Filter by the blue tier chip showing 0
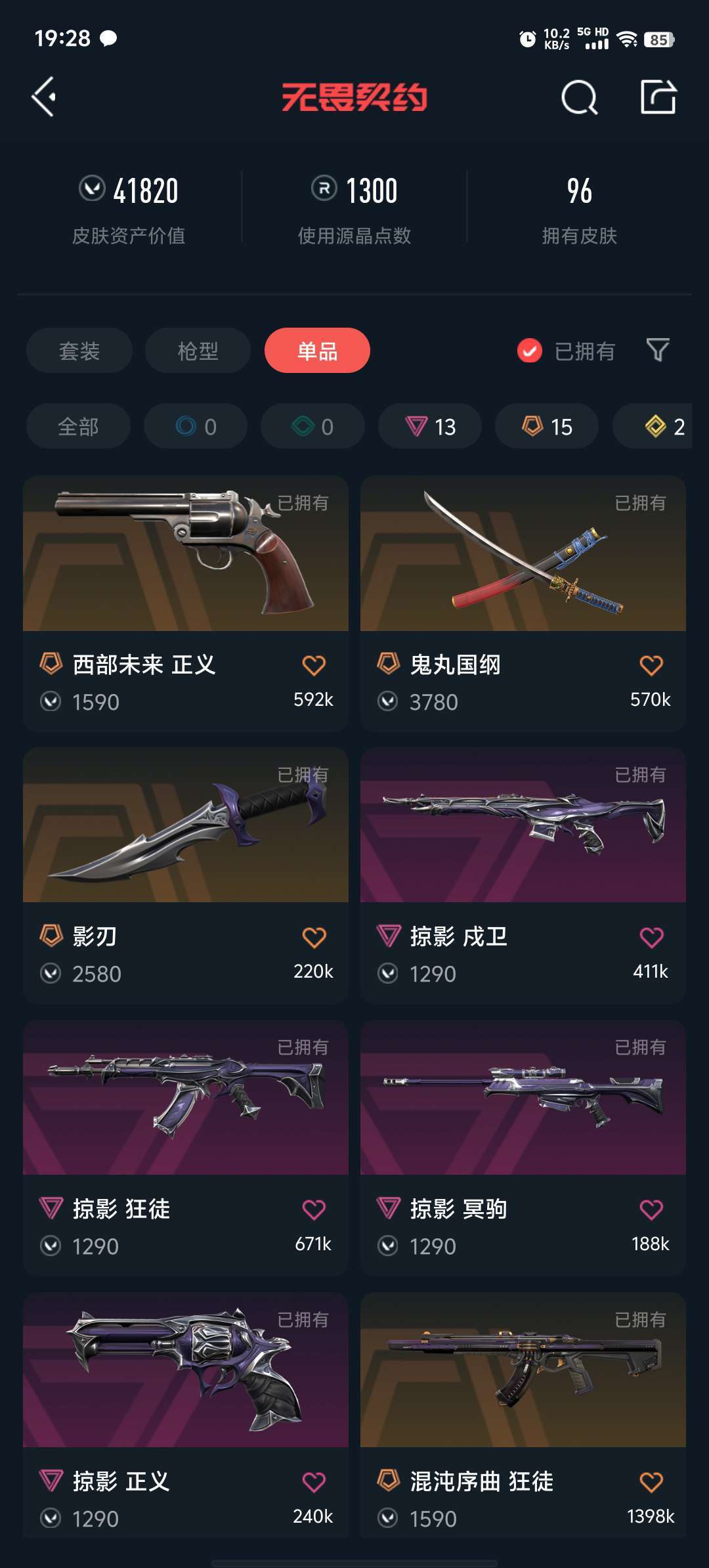The height and width of the screenshot is (1568, 709). (x=196, y=426)
